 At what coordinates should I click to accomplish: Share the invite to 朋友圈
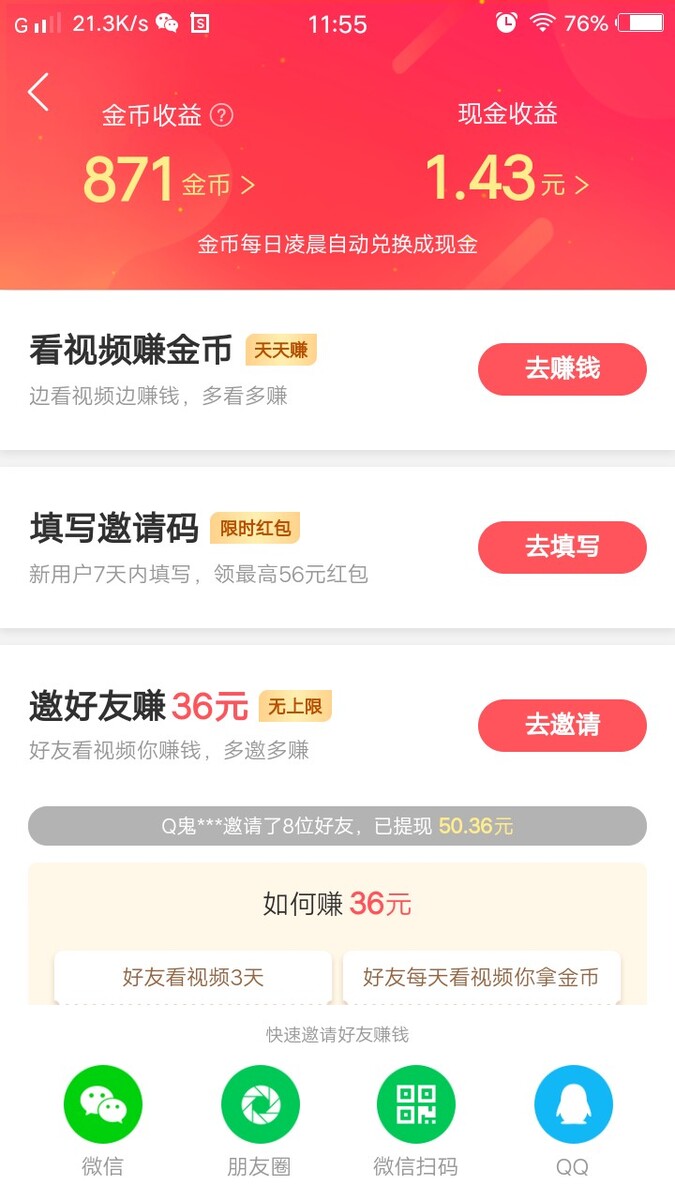(x=259, y=1121)
